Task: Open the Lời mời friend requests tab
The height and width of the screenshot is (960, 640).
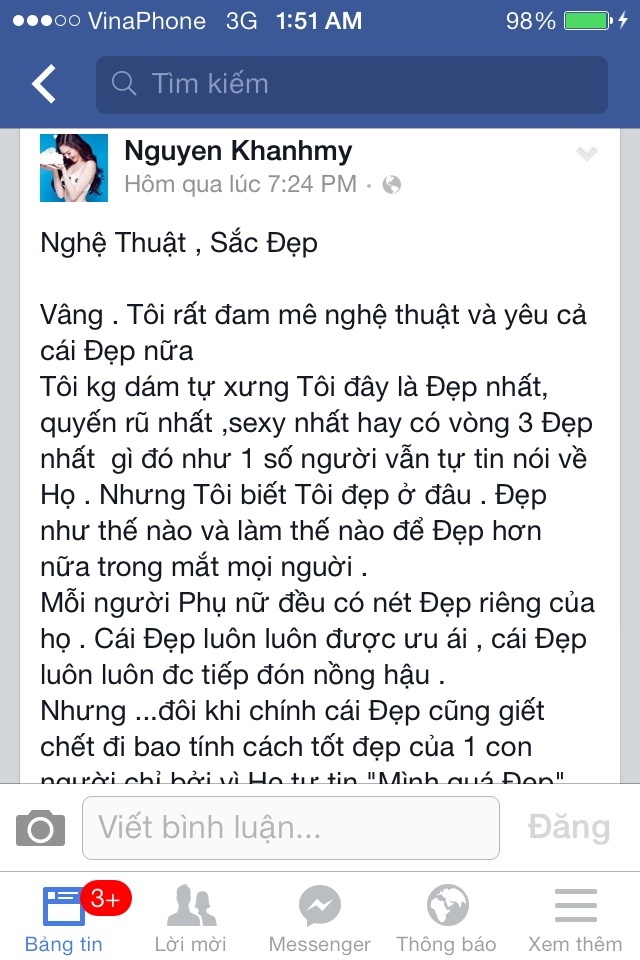Action: point(191,918)
